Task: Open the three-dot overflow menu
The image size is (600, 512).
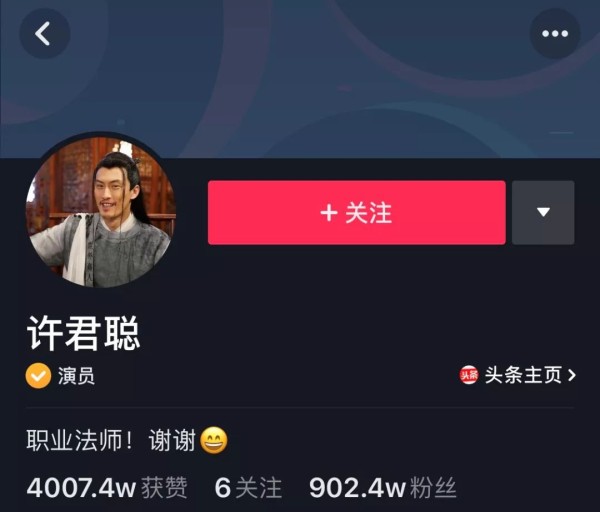Action: tap(554, 34)
